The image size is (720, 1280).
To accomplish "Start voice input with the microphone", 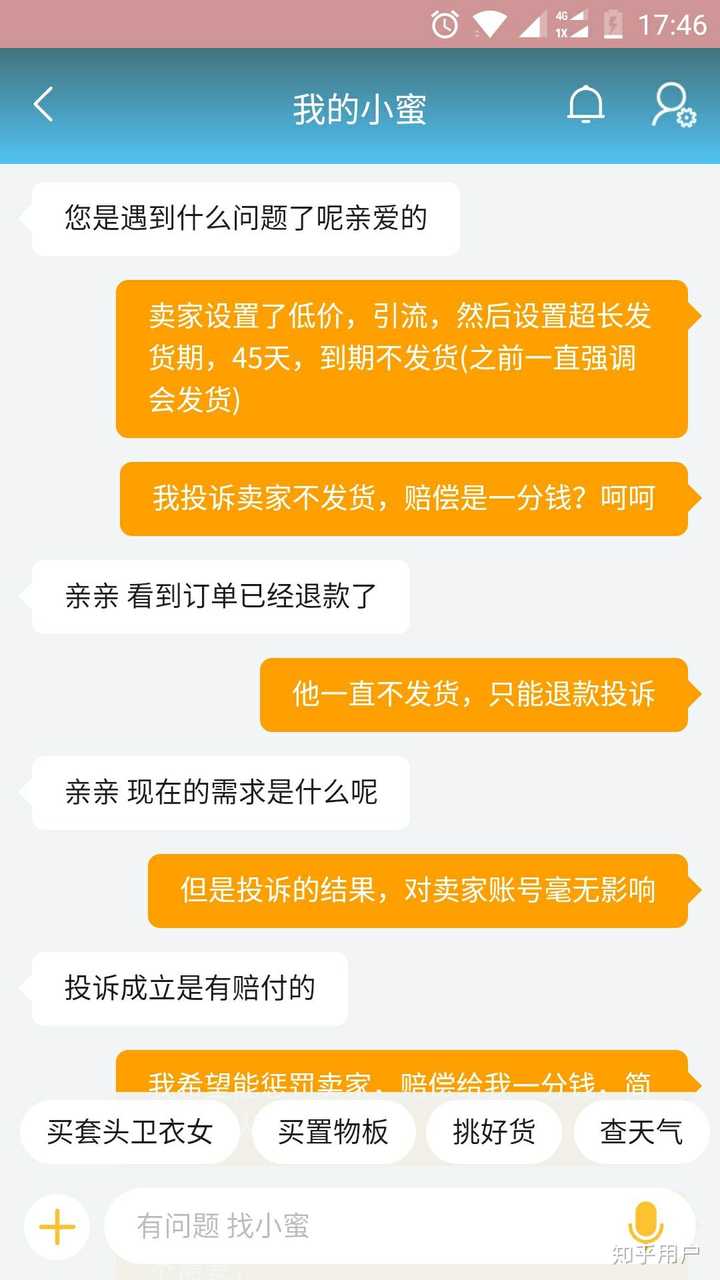I will point(645,1224).
